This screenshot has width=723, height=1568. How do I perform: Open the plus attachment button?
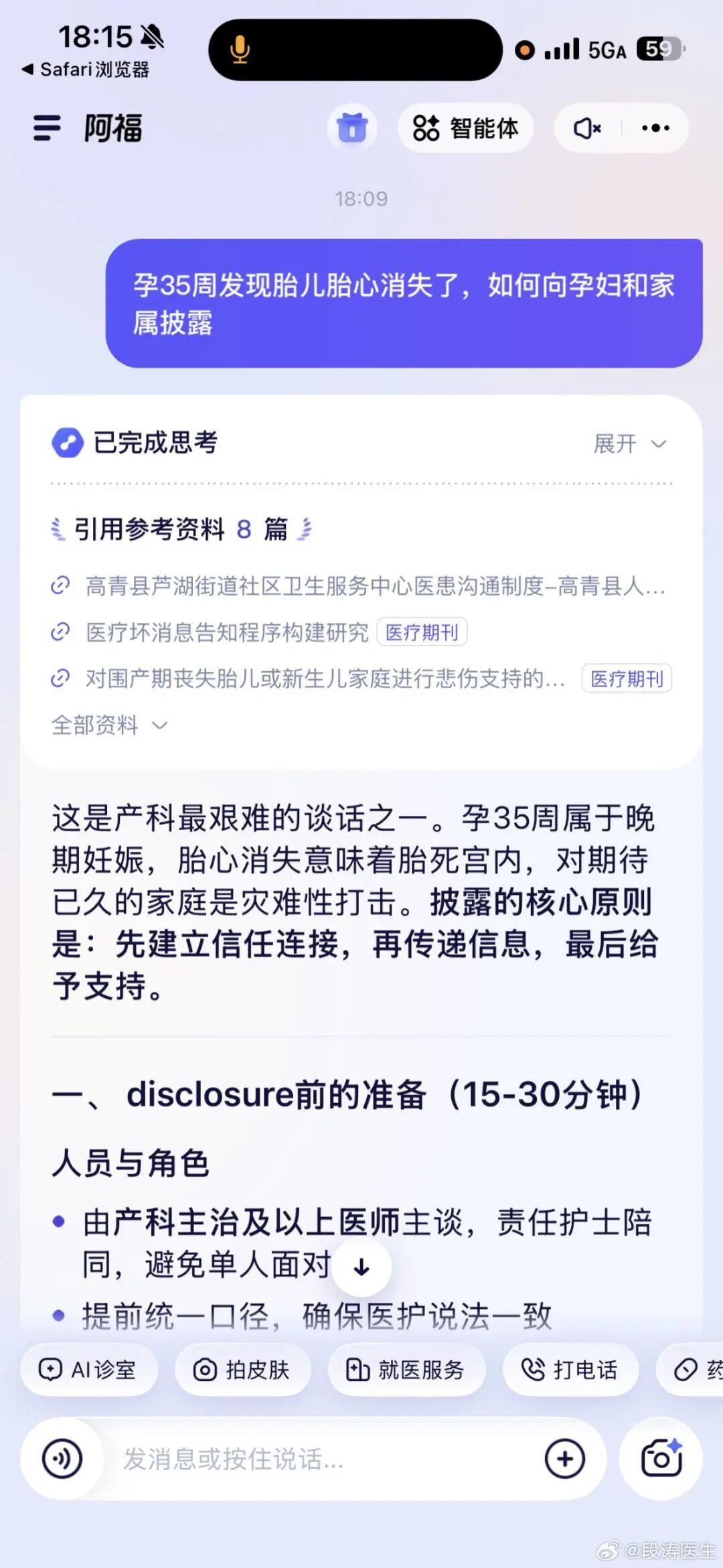pos(564,1458)
